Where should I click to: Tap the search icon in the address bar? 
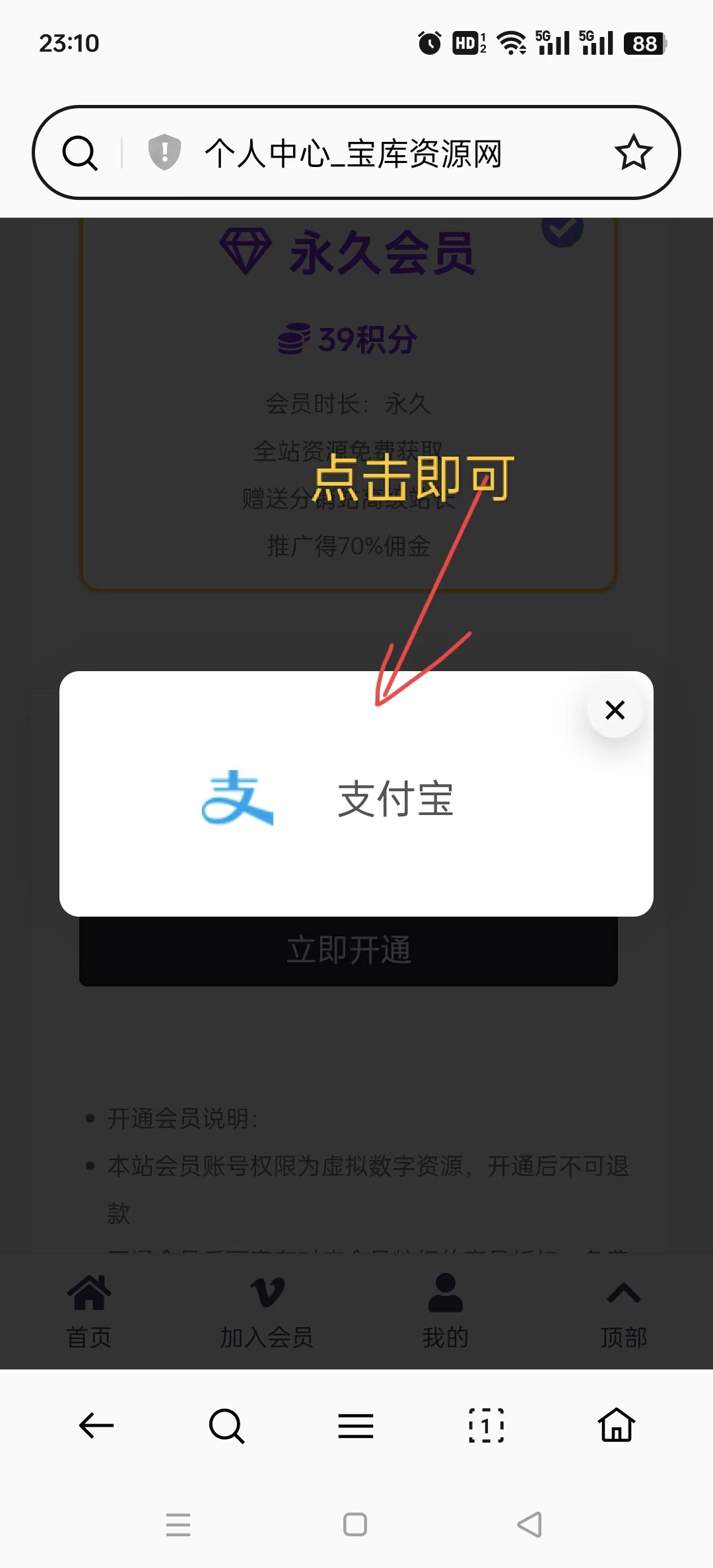point(80,153)
